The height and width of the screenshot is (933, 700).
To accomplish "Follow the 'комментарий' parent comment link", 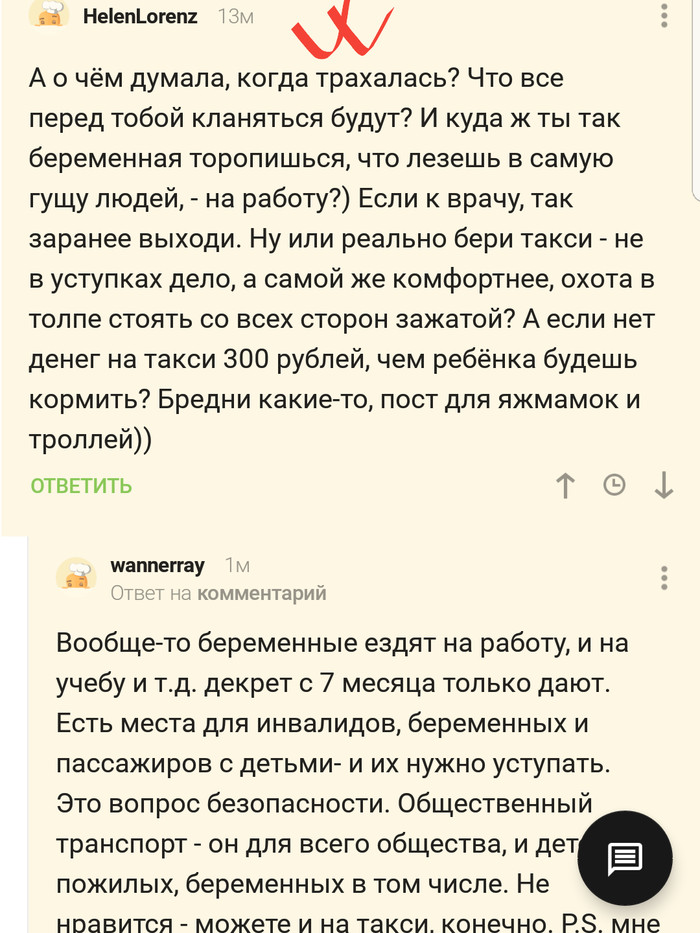I will [262, 593].
